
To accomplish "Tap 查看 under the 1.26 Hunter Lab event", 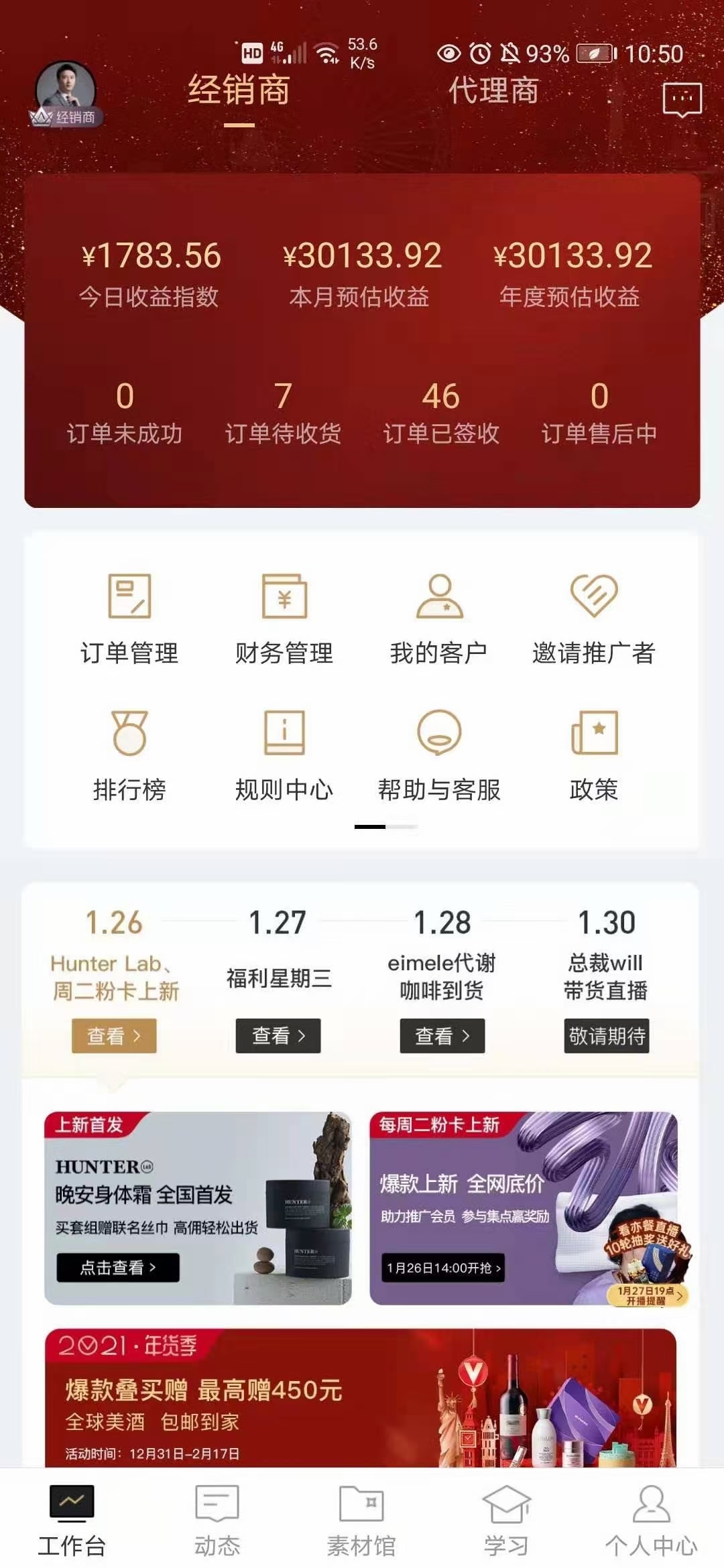I will point(114,1036).
